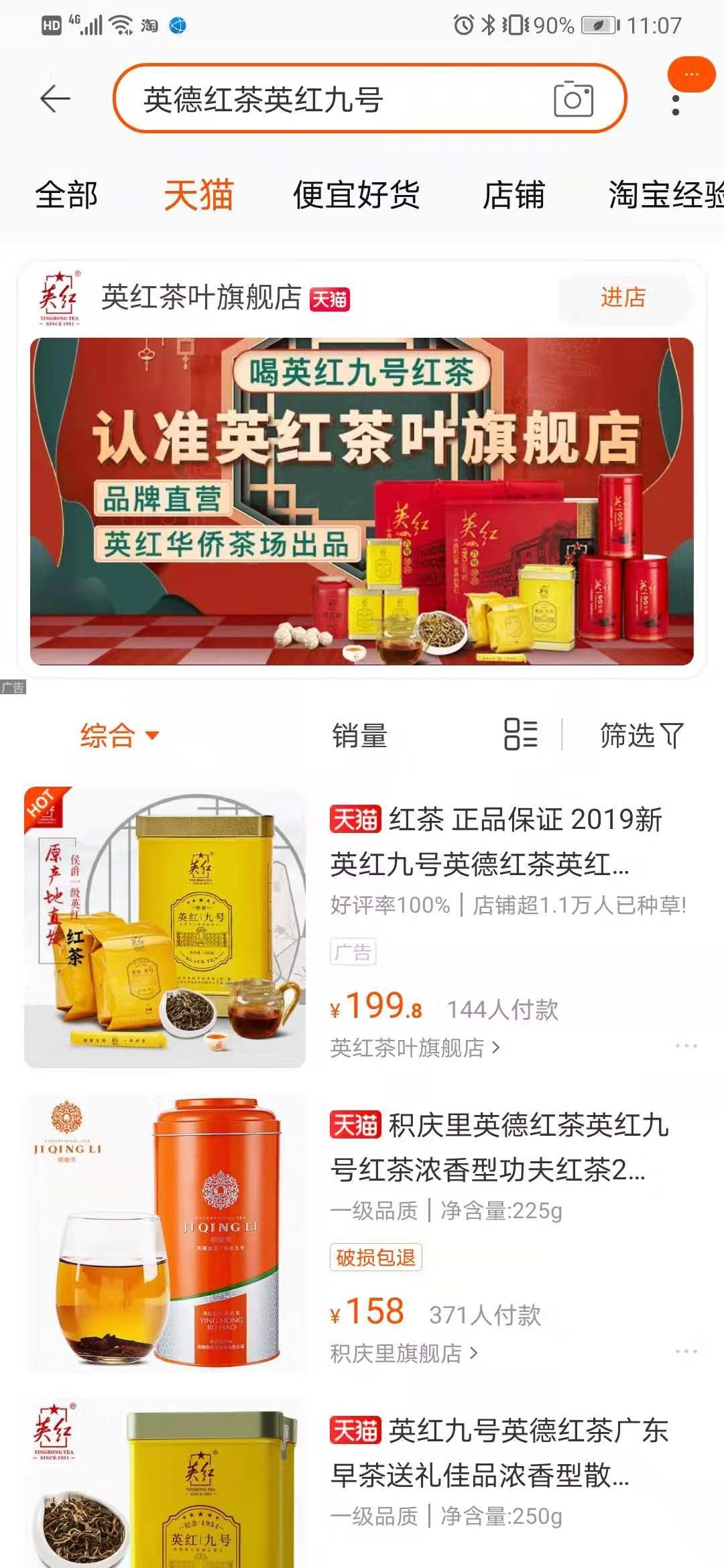724x1568 pixels.
Task: Open the 认准英红茶叶旗舰店 banner ad
Action: (x=362, y=501)
